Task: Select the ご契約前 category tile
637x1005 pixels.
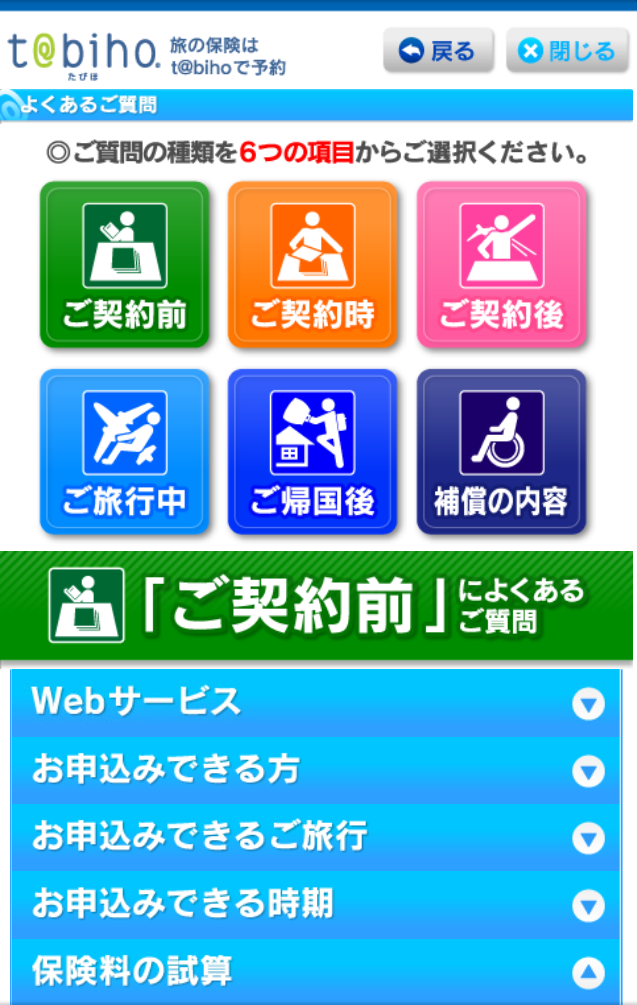Action: point(124,265)
